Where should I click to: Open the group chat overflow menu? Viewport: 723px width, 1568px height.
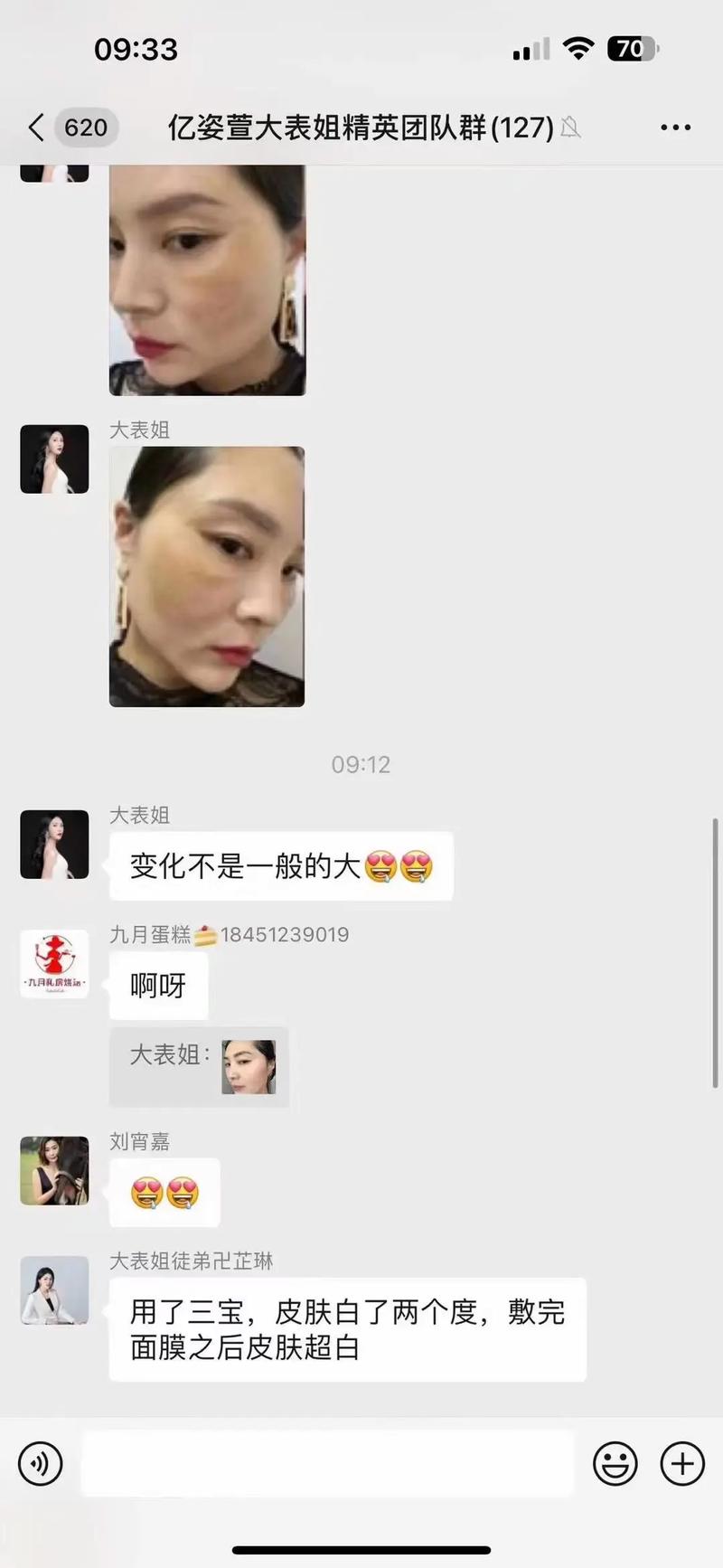click(x=675, y=128)
